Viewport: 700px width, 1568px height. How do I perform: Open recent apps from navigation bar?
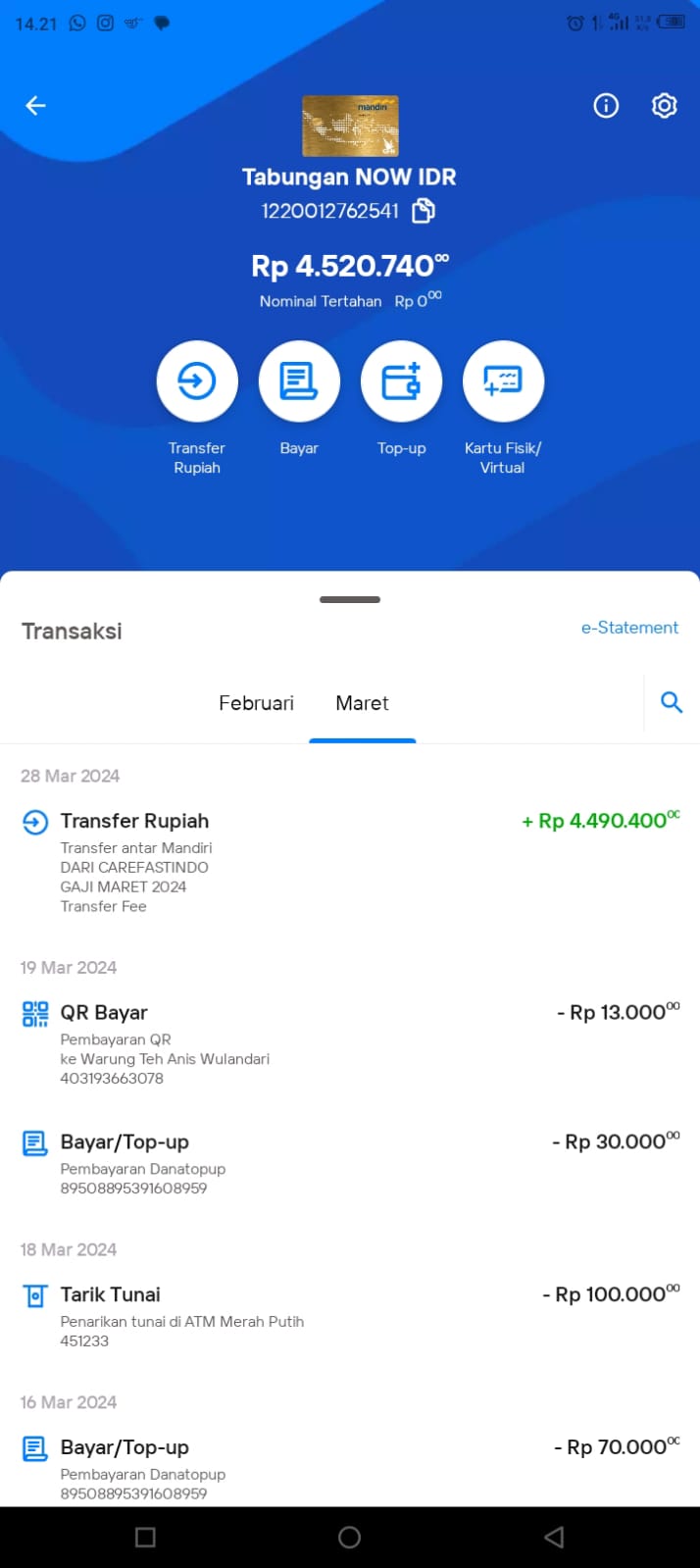click(145, 1537)
